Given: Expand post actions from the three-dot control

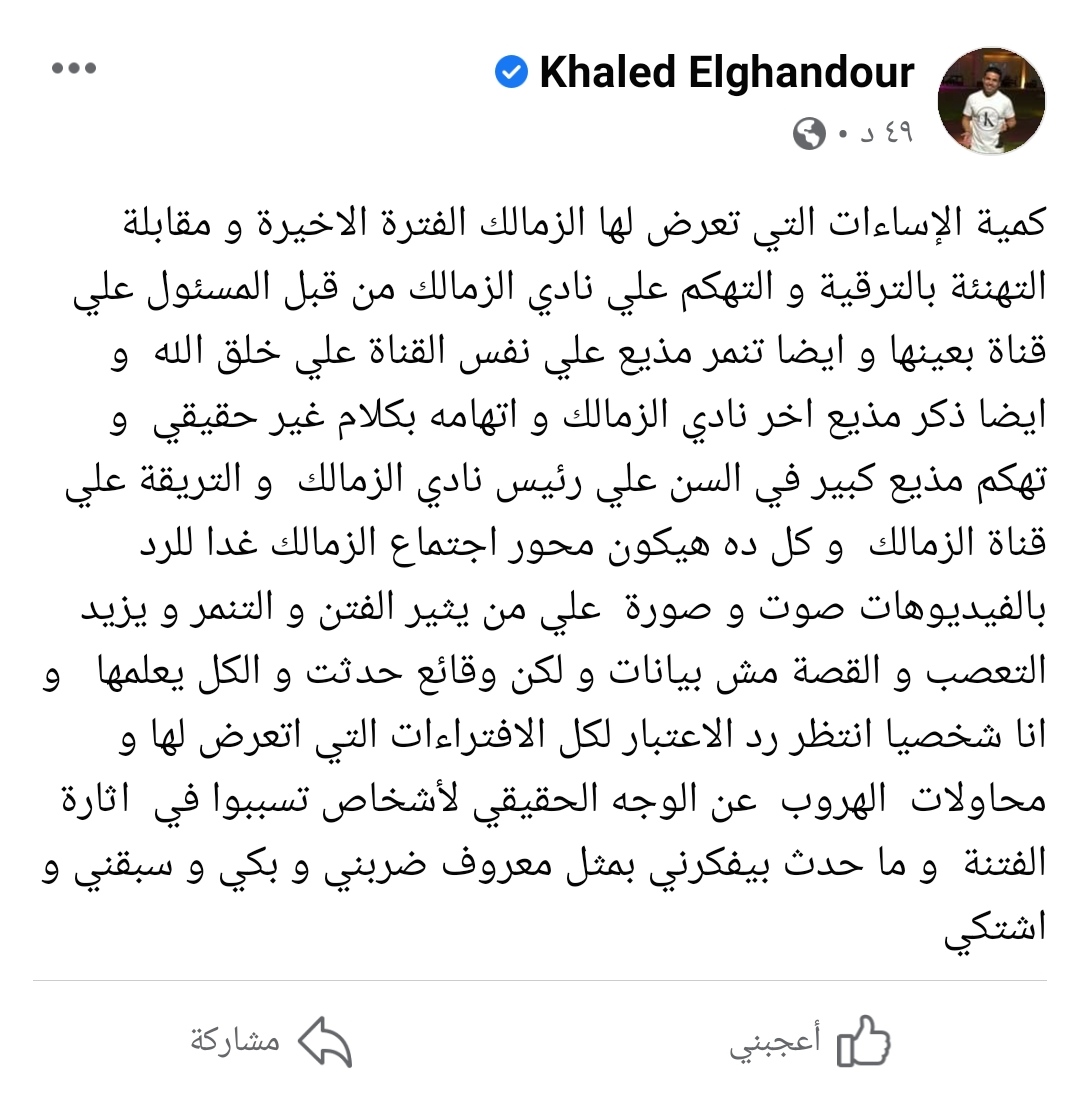Looking at the screenshot, I should coord(72,70).
